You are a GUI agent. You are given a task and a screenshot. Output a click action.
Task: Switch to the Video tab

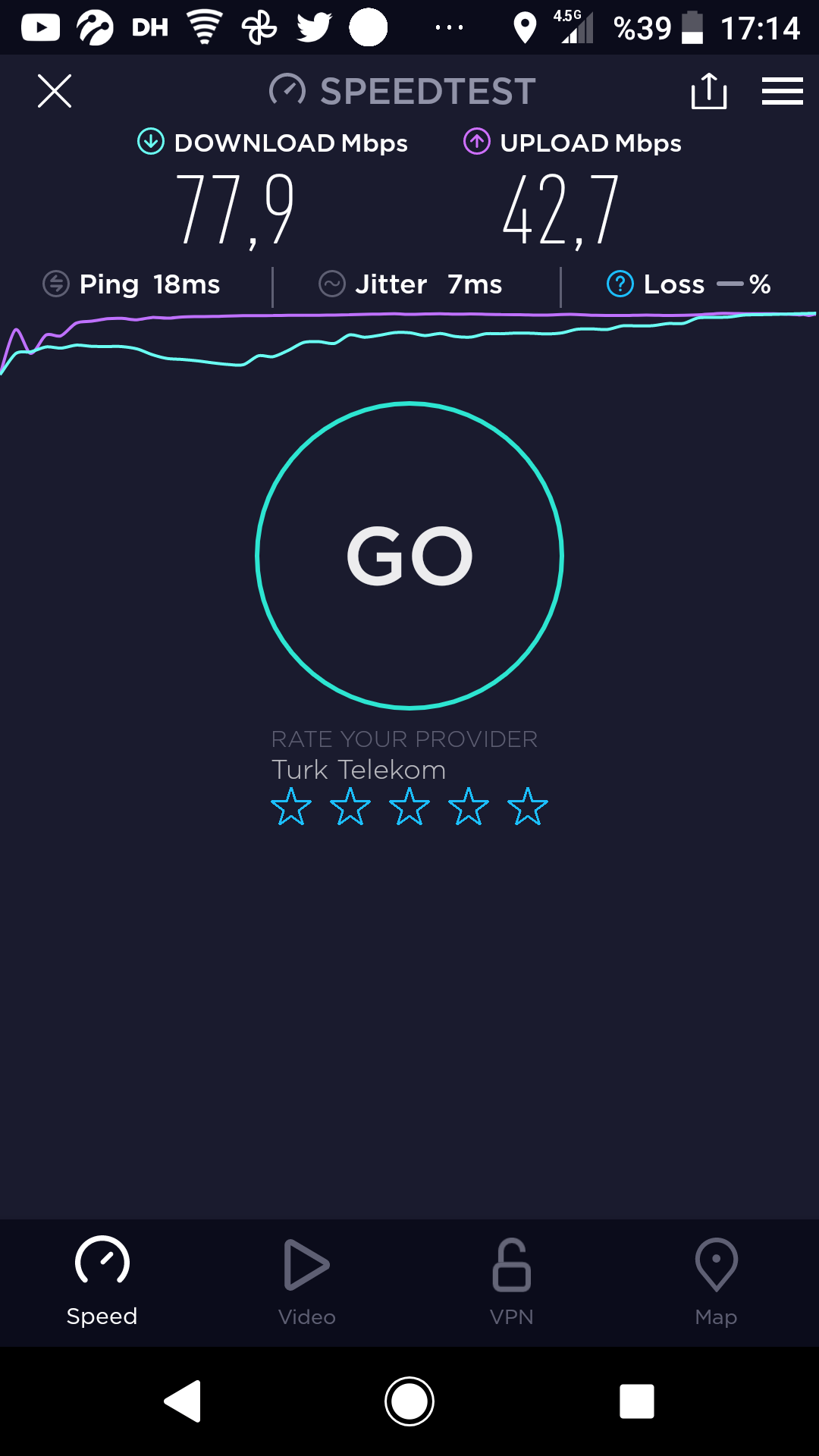(307, 1282)
